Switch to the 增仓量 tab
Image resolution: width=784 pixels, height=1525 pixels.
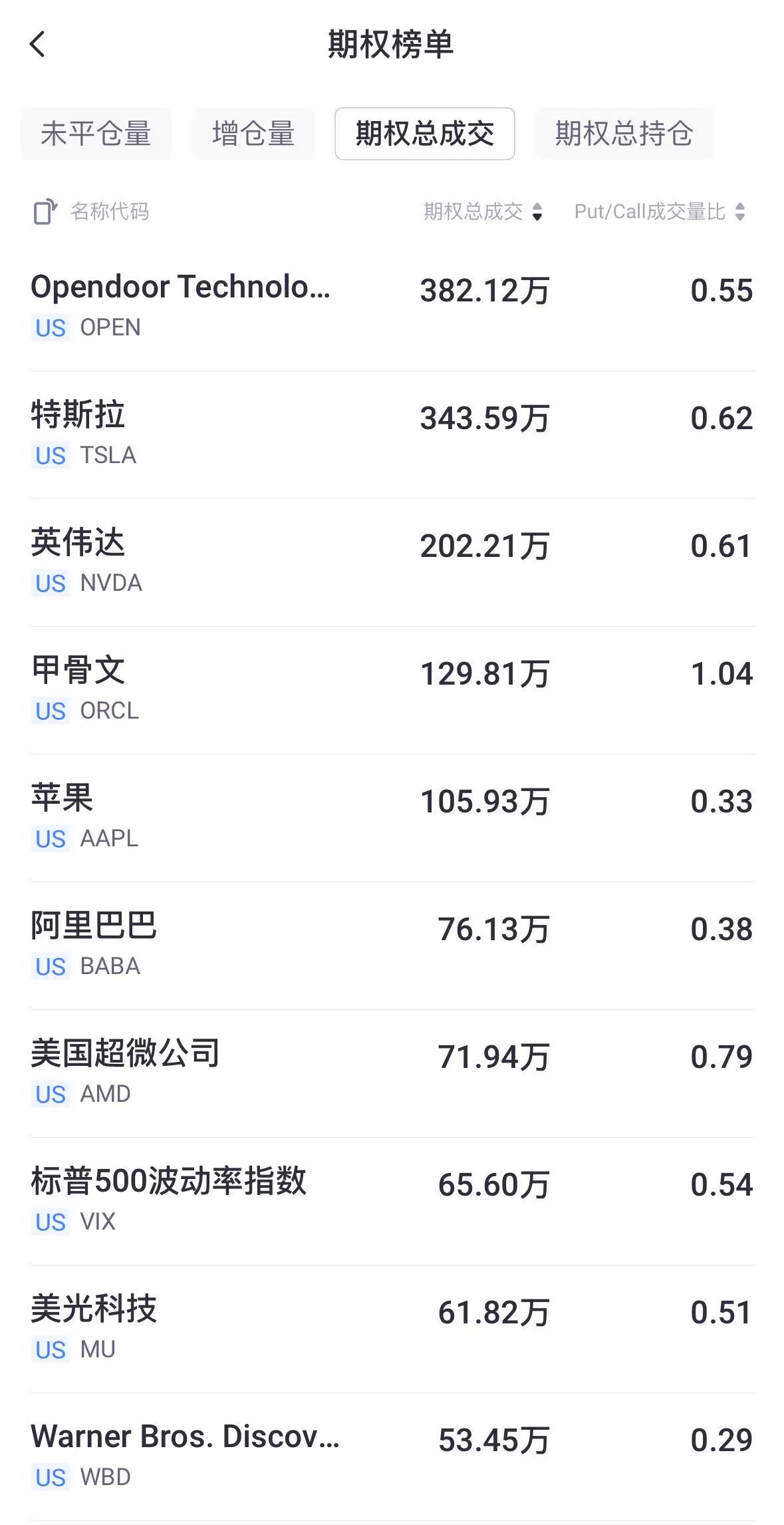pos(253,134)
